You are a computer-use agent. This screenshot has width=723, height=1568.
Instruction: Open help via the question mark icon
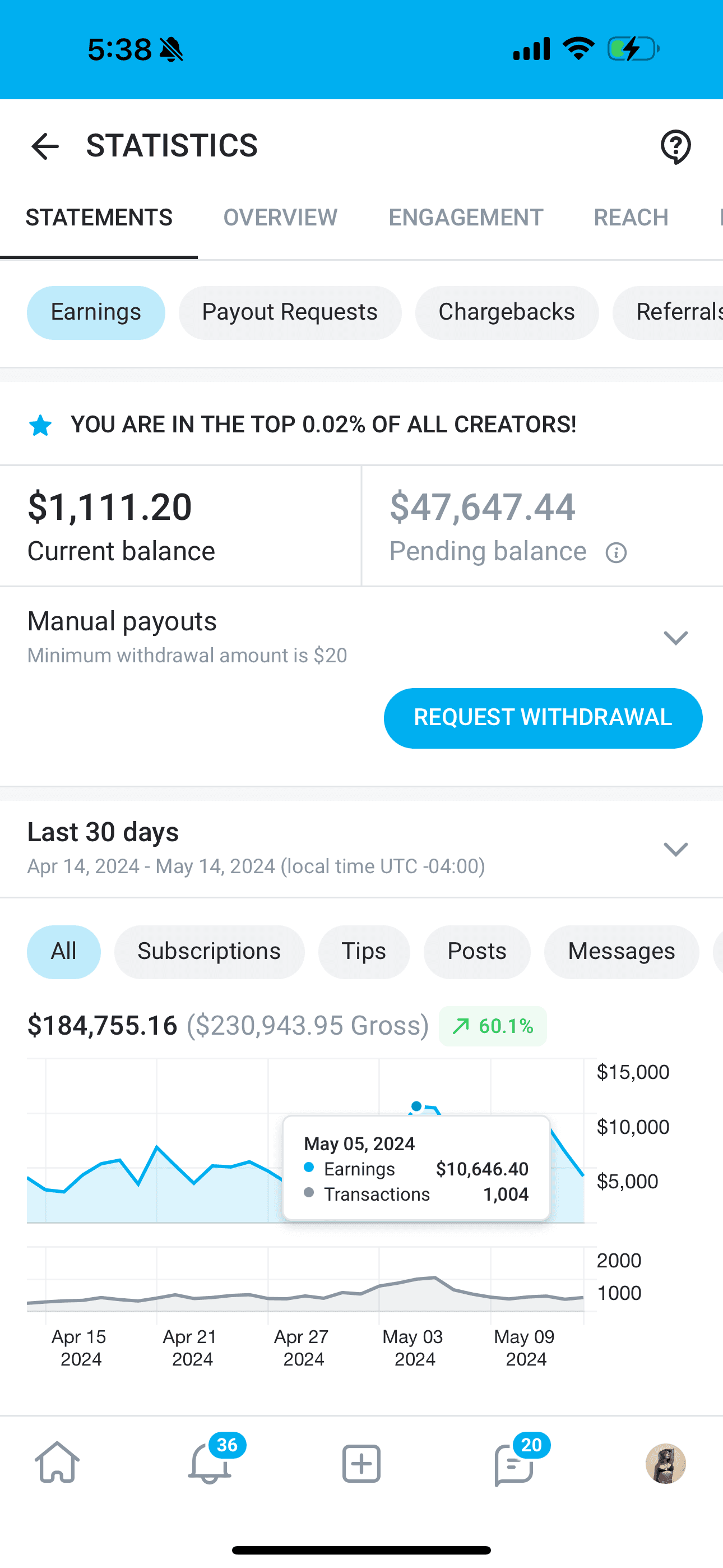pyautogui.click(x=674, y=146)
